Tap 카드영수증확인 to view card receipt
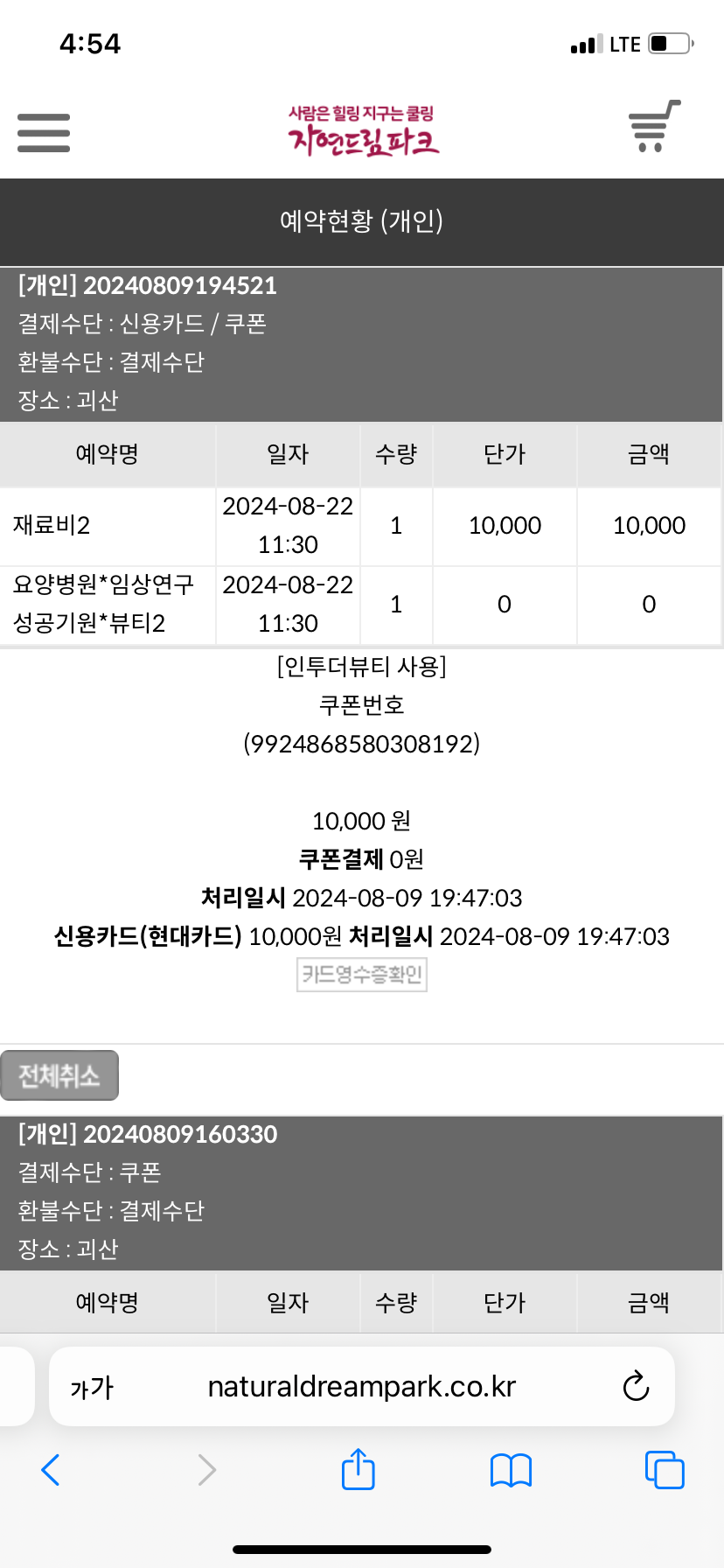The width and height of the screenshot is (724, 1568). (362, 974)
